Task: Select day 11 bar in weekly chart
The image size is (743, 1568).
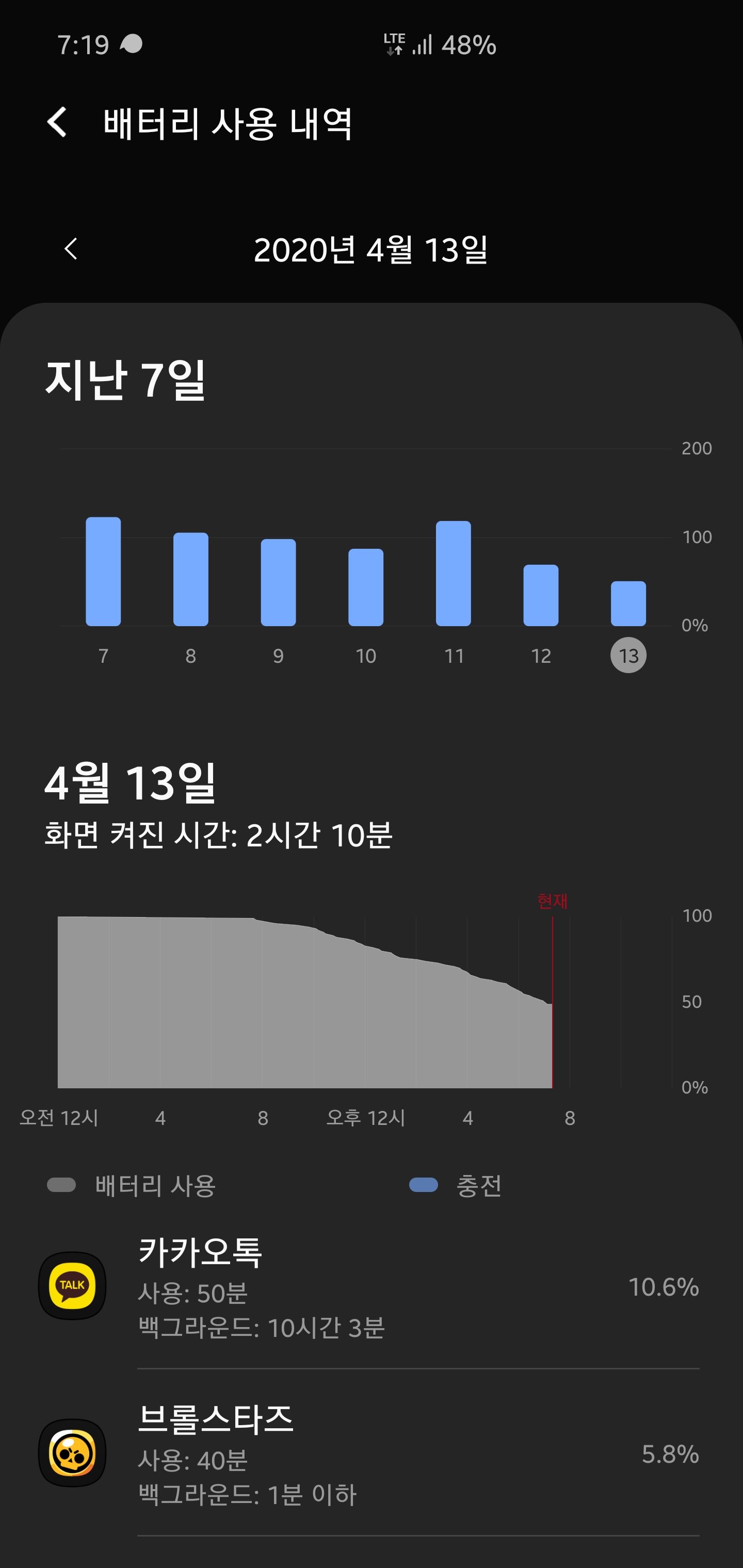Action: tap(453, 574)
